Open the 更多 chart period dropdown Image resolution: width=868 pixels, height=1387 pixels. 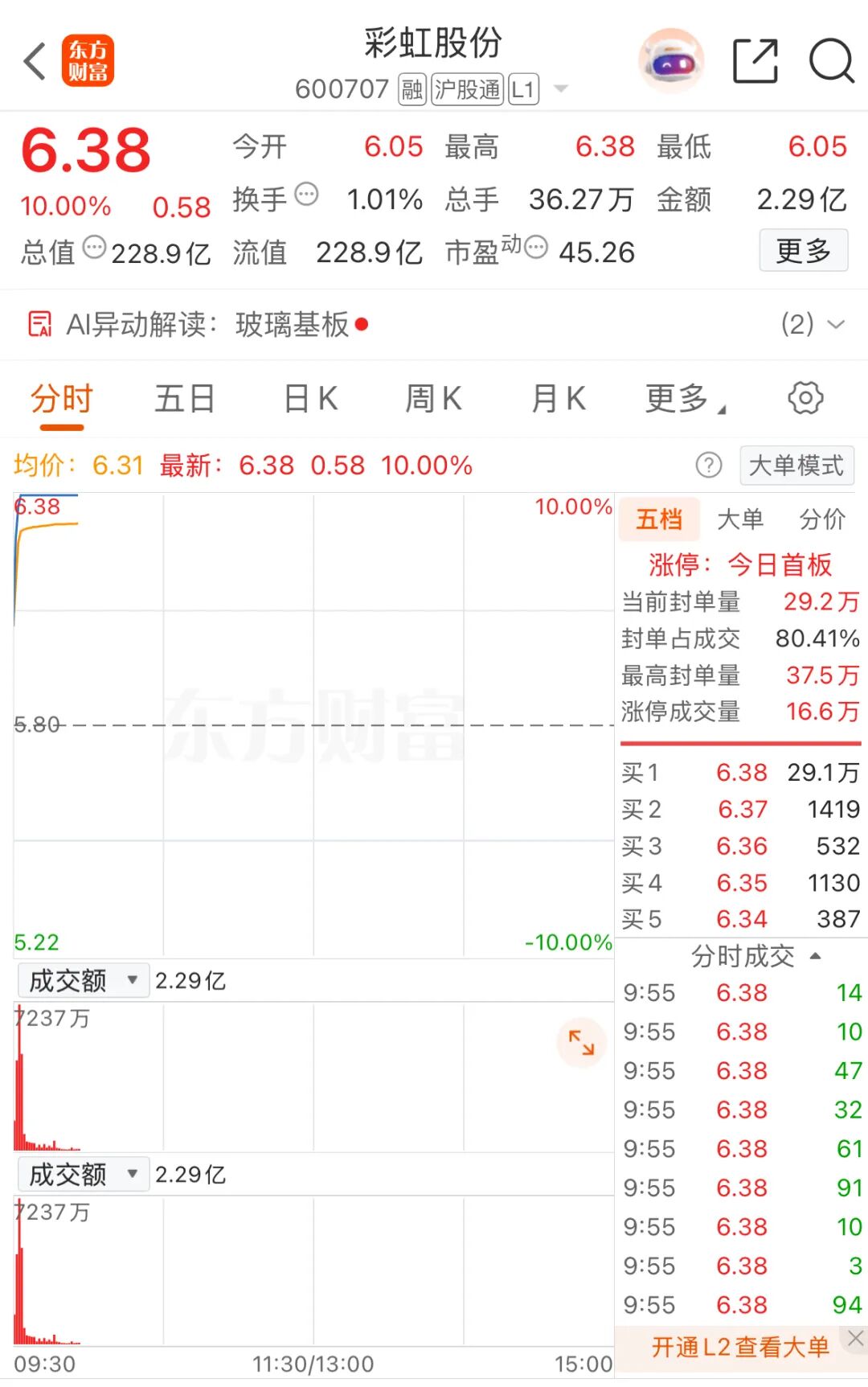[684, 399]
